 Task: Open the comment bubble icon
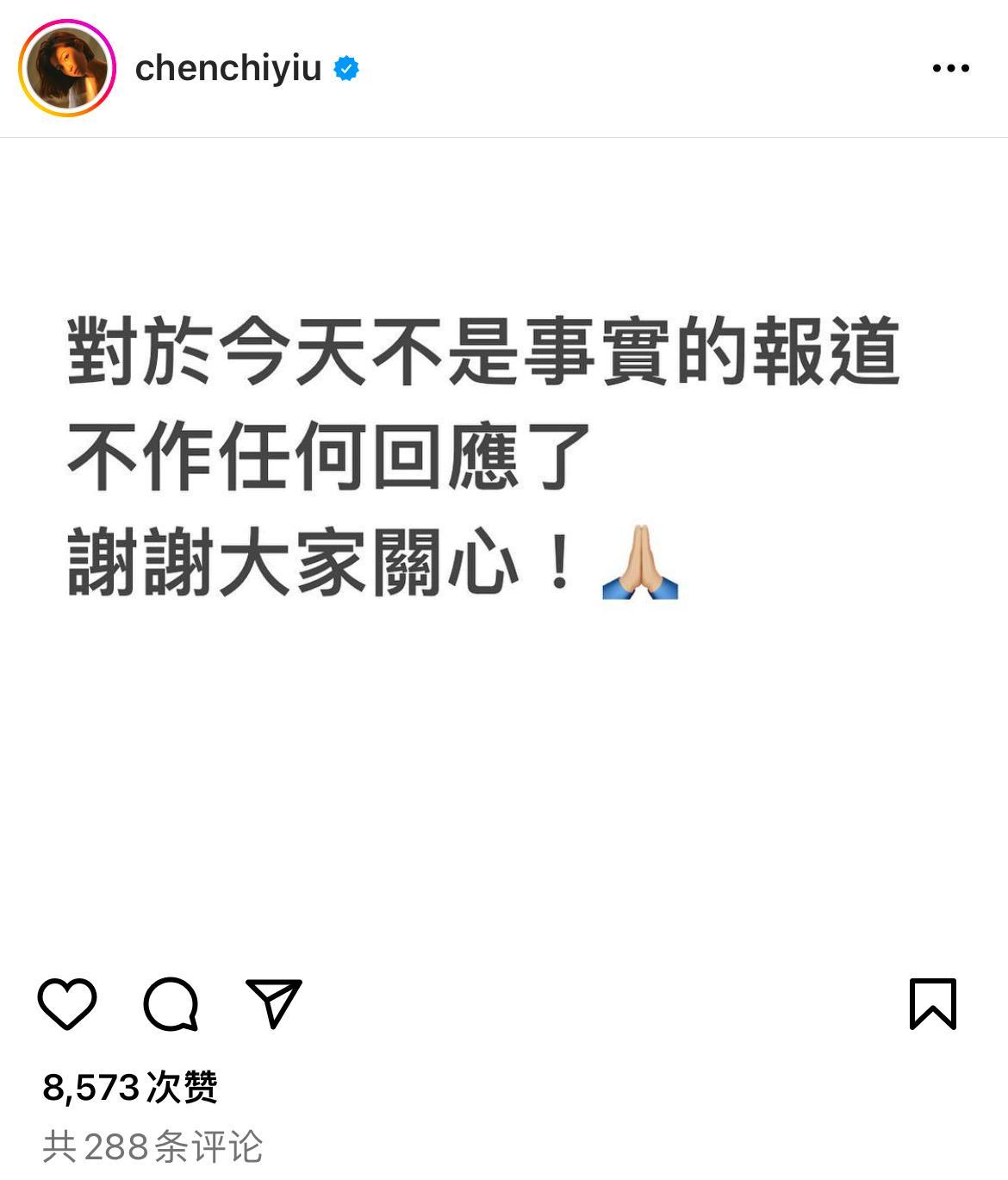[171, 1004]
